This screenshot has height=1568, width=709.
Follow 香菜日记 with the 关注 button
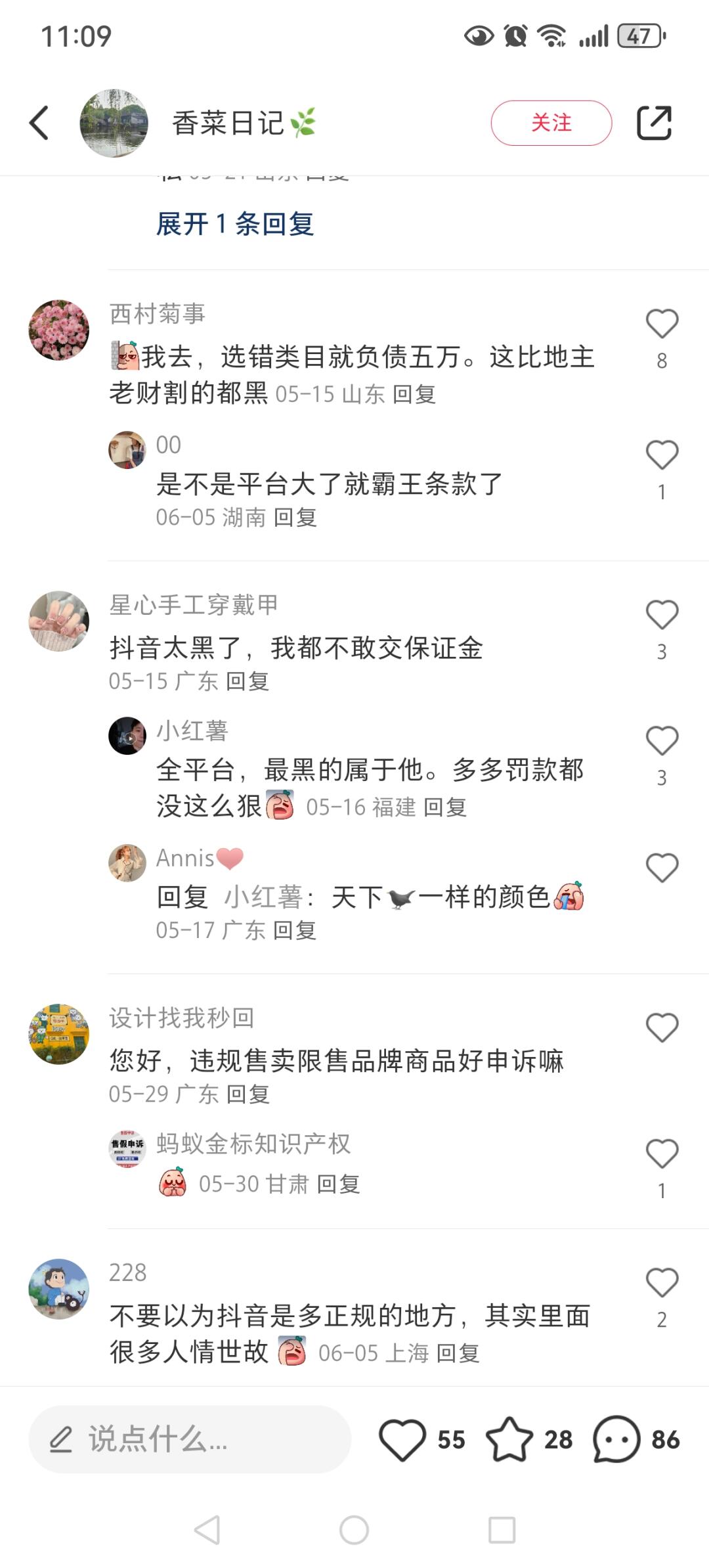pos(551,123)
